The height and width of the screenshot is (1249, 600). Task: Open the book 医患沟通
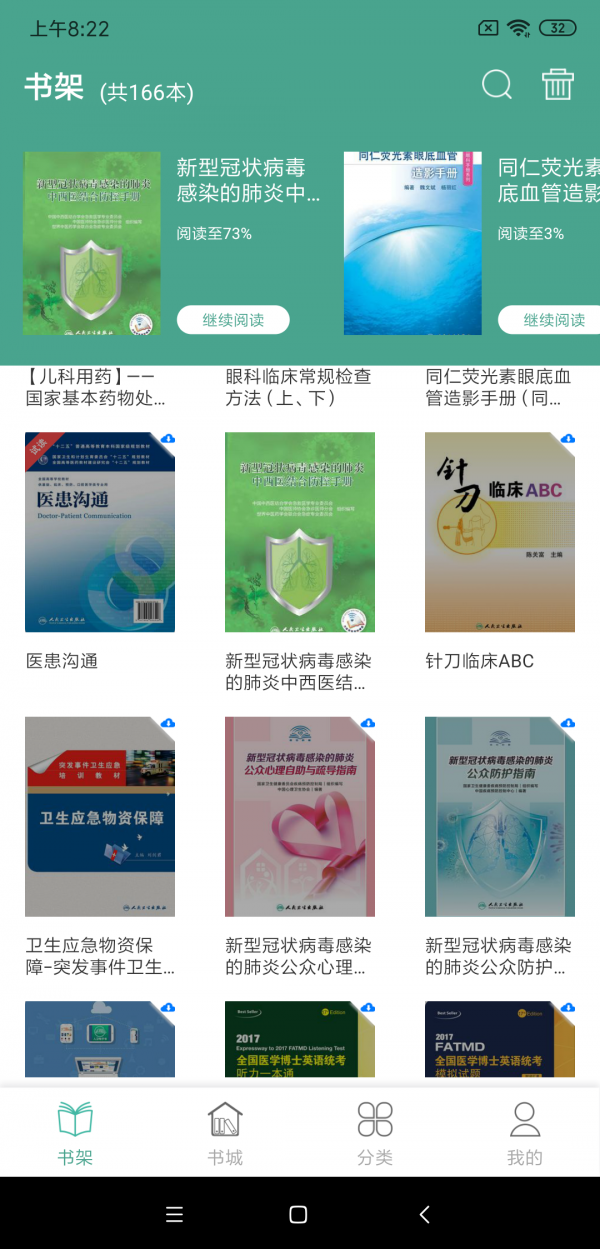pos(100,532)
